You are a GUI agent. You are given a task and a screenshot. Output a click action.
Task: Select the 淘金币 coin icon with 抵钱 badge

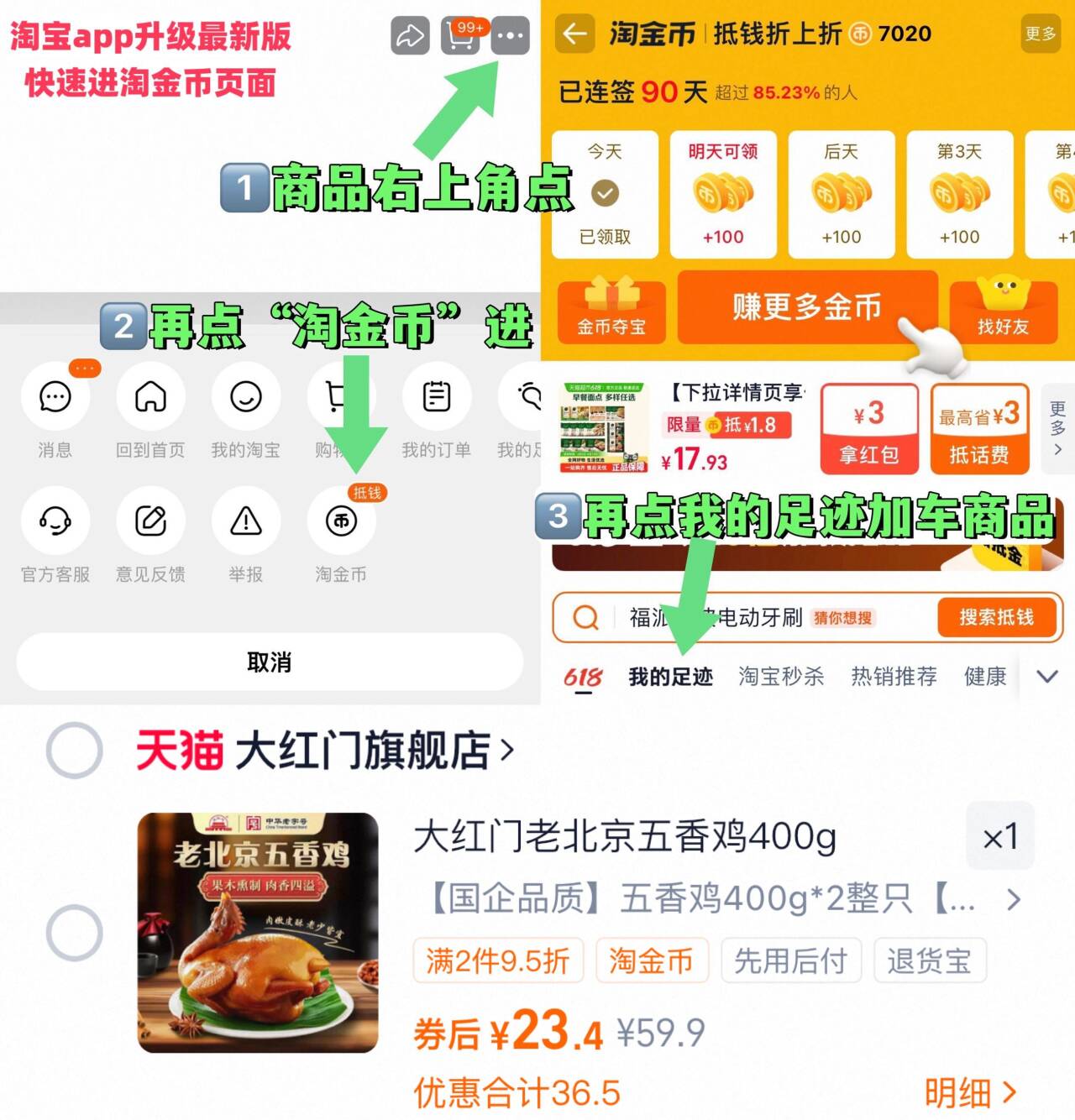[x=340, y=522]
